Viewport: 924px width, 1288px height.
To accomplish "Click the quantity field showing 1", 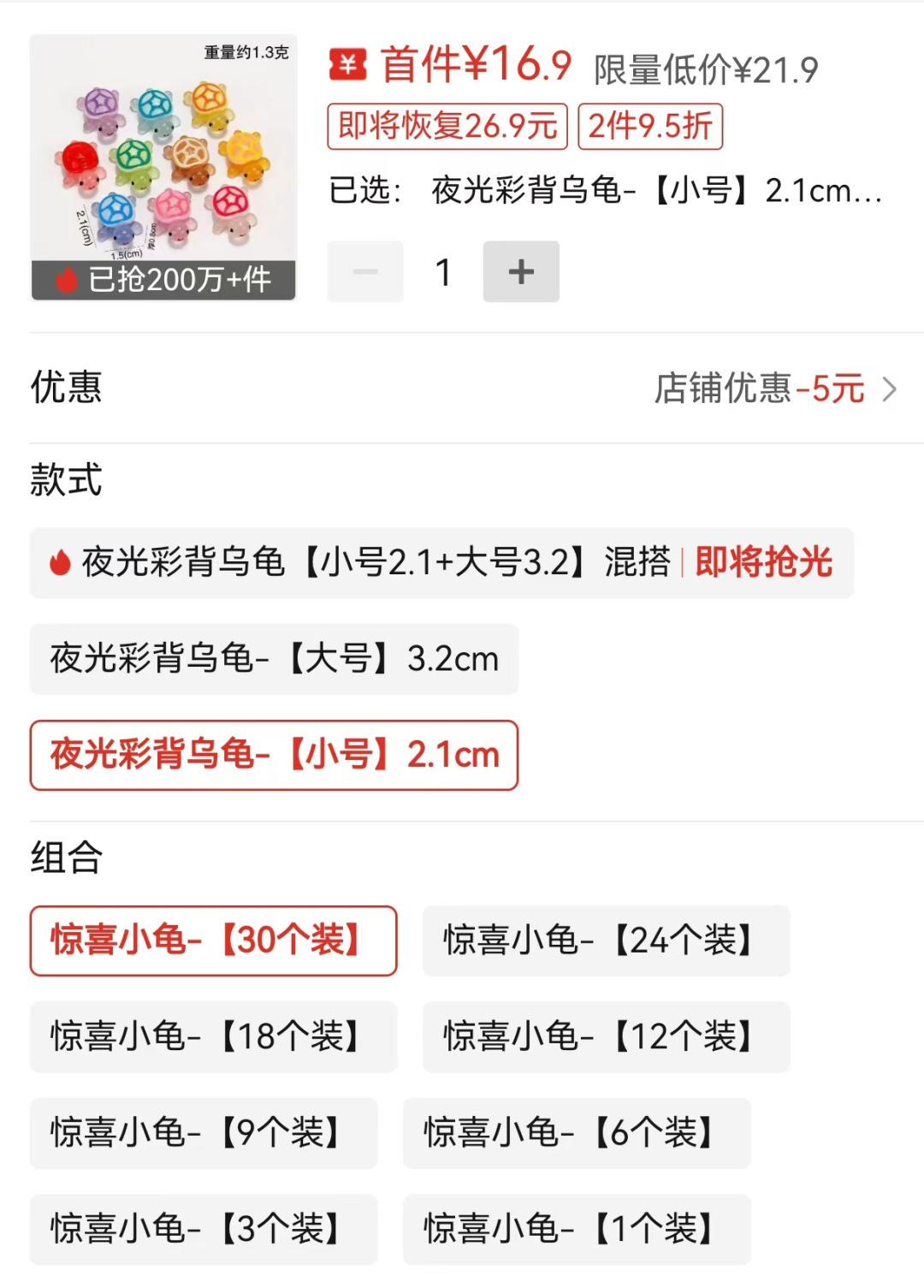I will click(443, 271).
